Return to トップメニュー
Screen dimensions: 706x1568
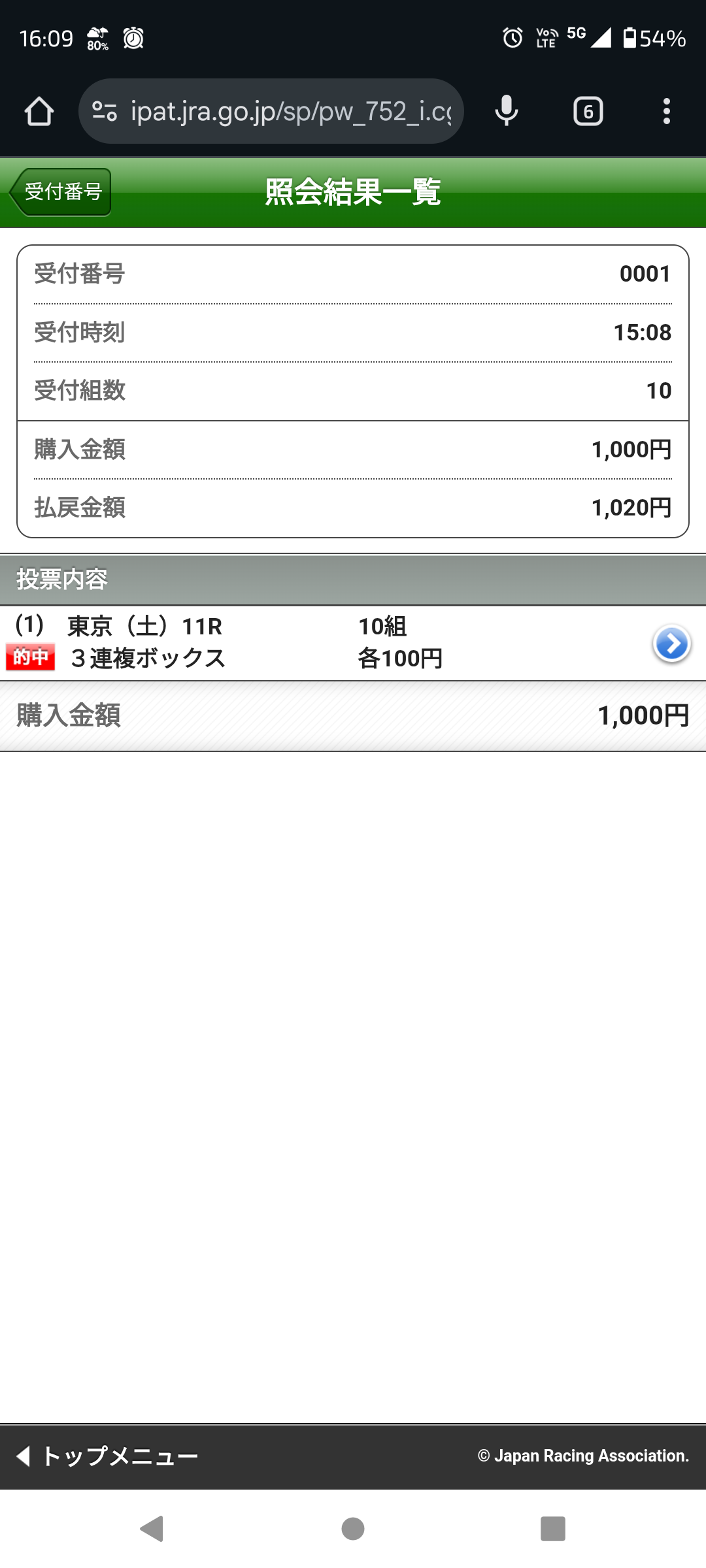point(108,1456)
